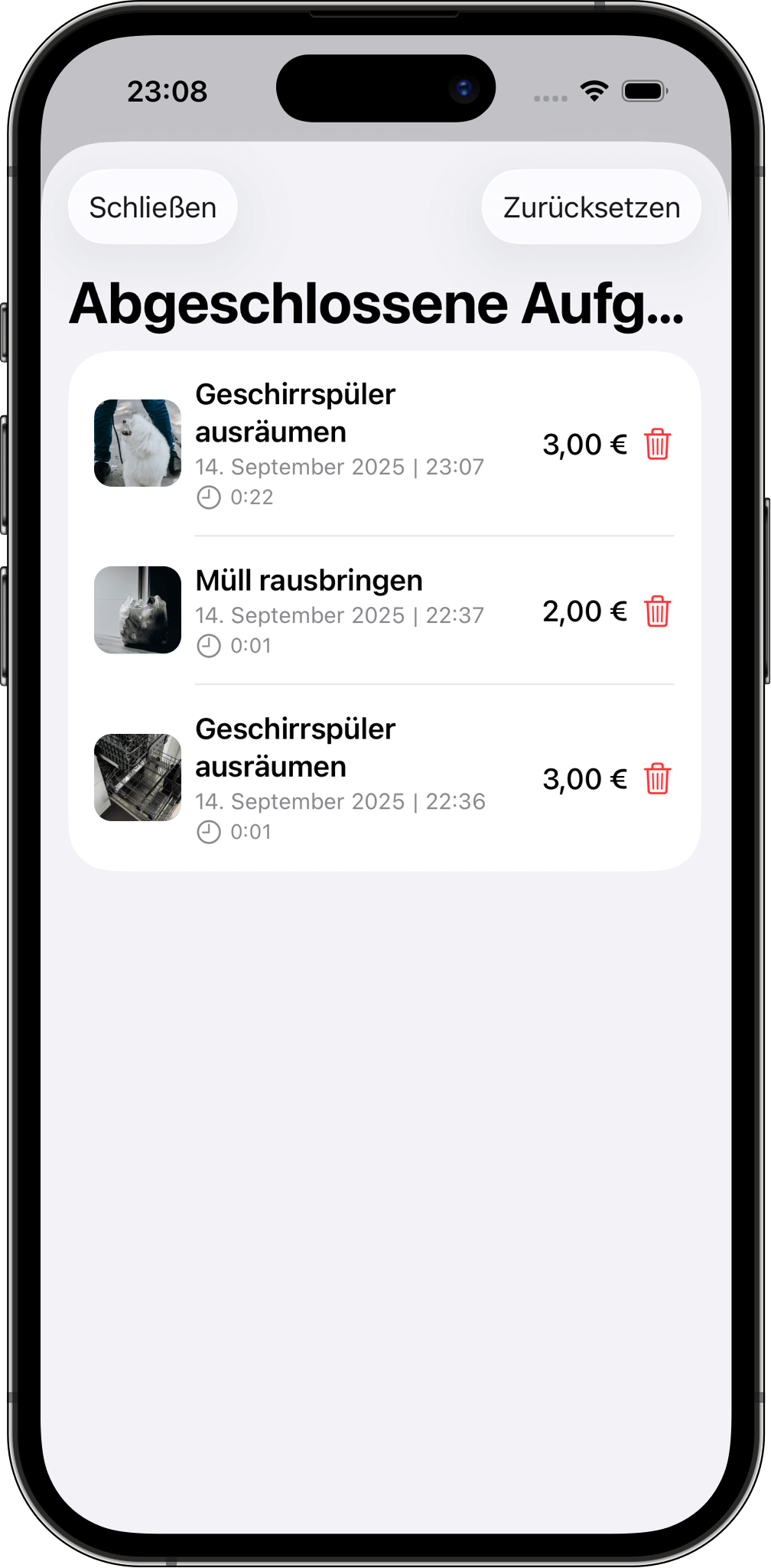This screenshot has width=771, height=1568.
Task: Select the Müll rausbringen task title
Action: point(309,580)
